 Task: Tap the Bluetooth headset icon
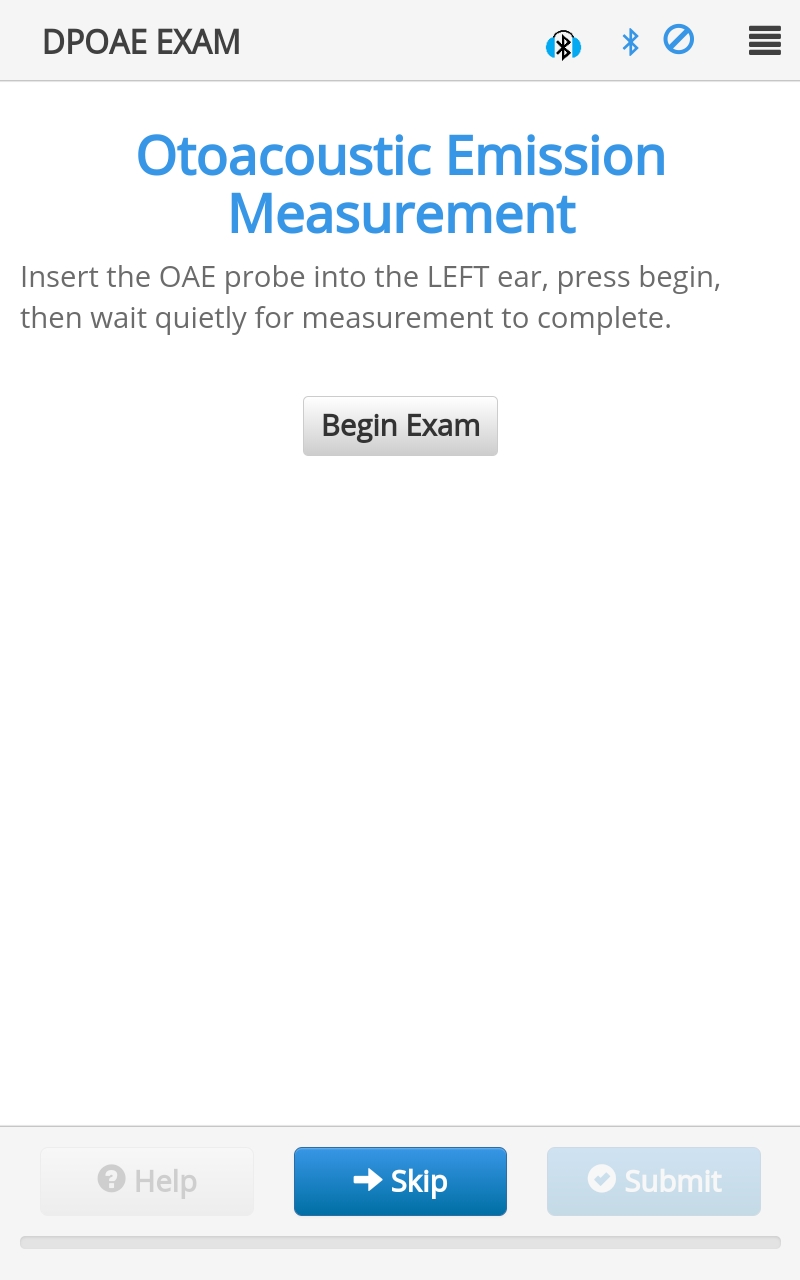(x=563, y=45)
